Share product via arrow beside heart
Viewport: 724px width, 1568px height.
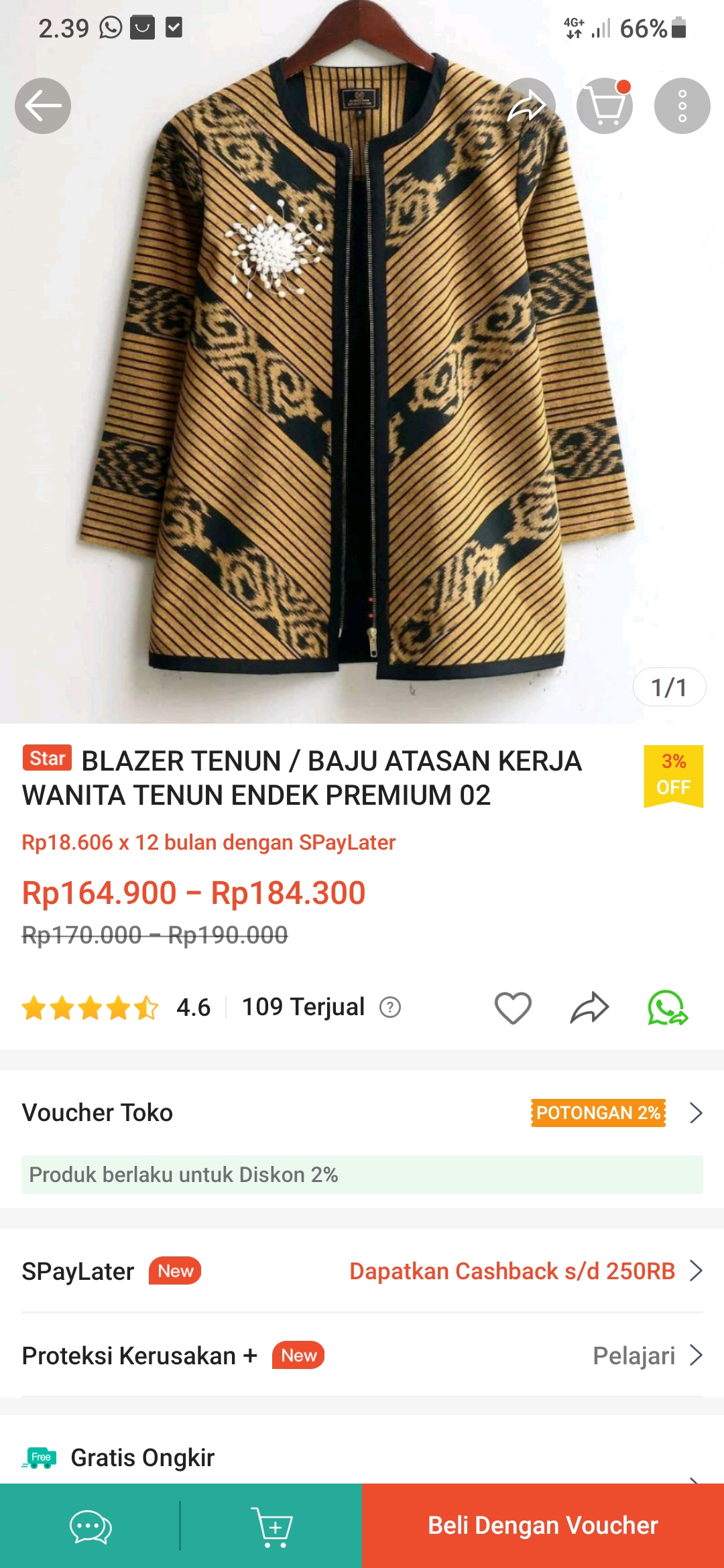589,1007
